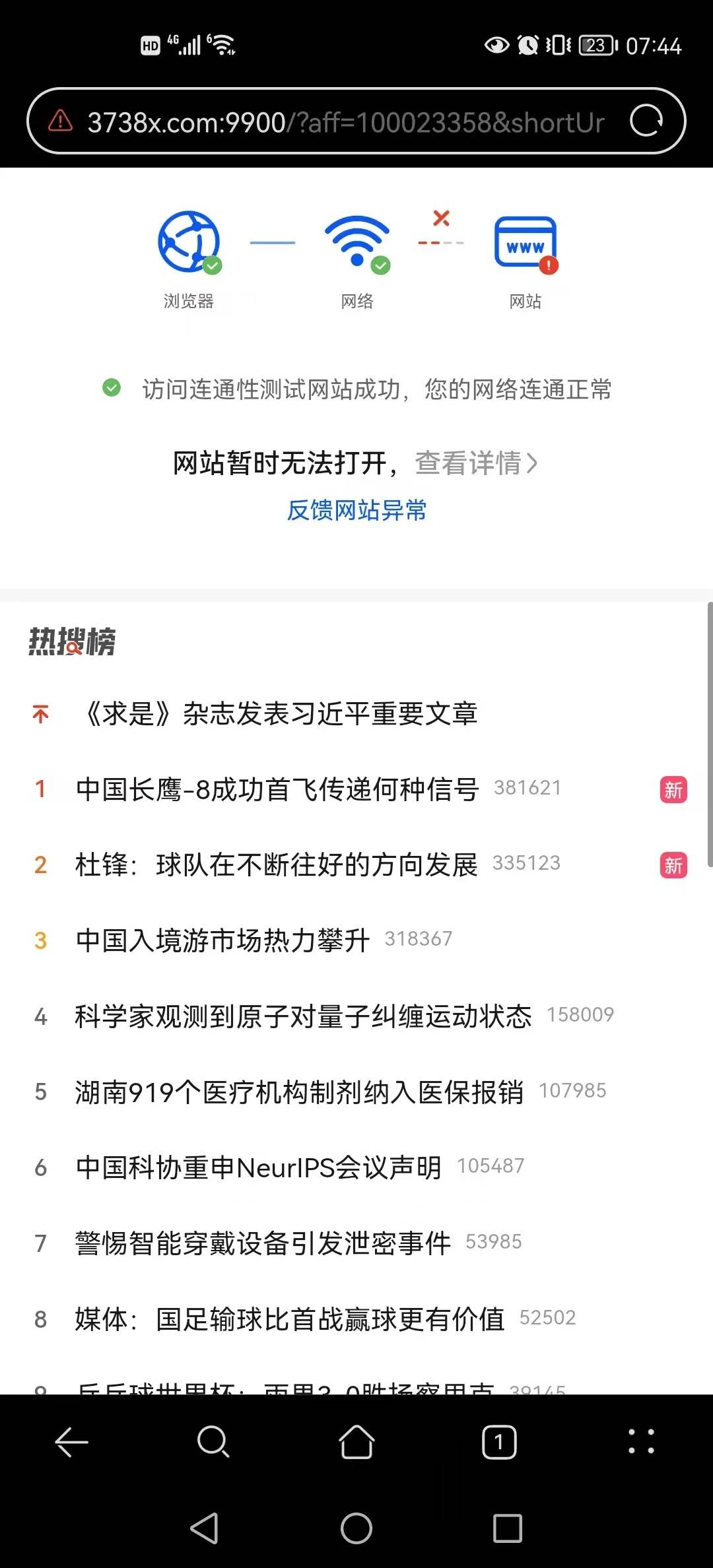
Task: Tap the URL address bar
Action: [x=345, y=122]
